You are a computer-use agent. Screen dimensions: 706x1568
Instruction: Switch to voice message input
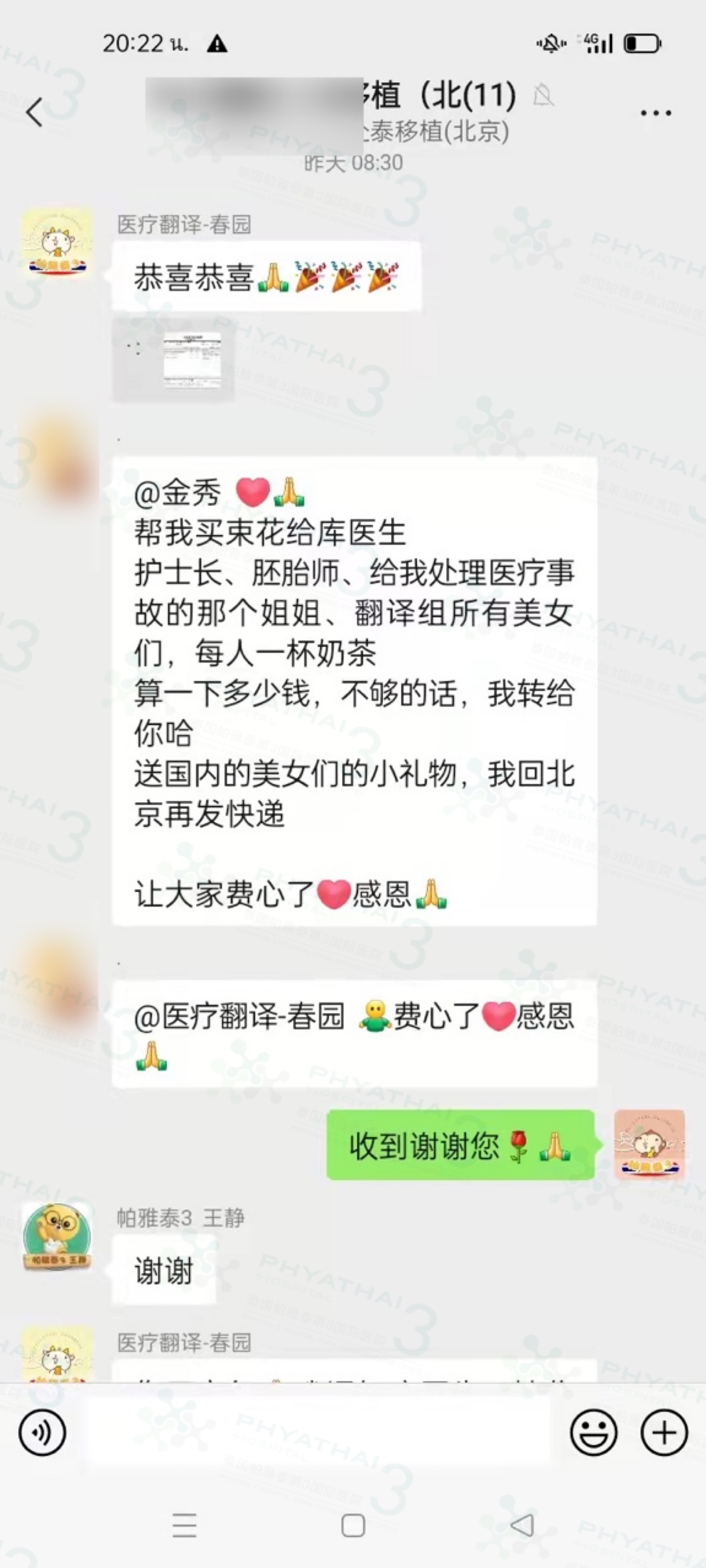coord(42,1432)
